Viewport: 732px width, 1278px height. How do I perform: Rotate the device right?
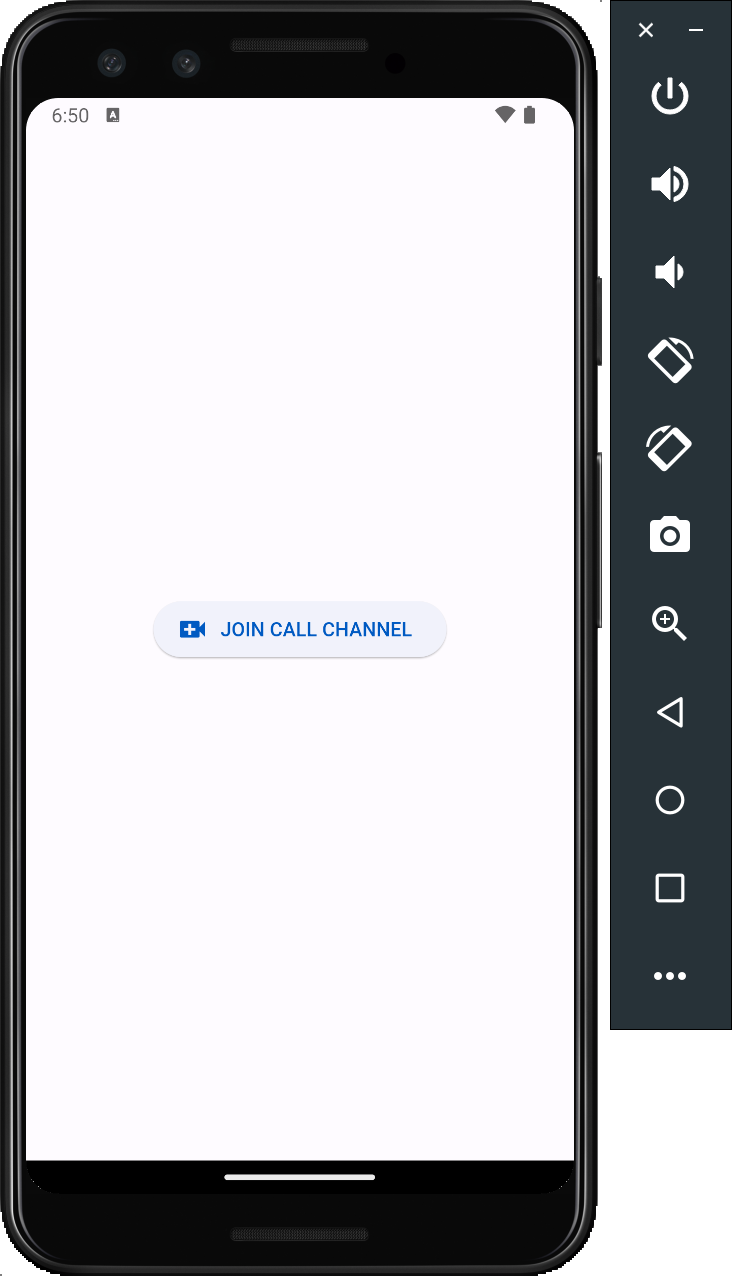669,447
